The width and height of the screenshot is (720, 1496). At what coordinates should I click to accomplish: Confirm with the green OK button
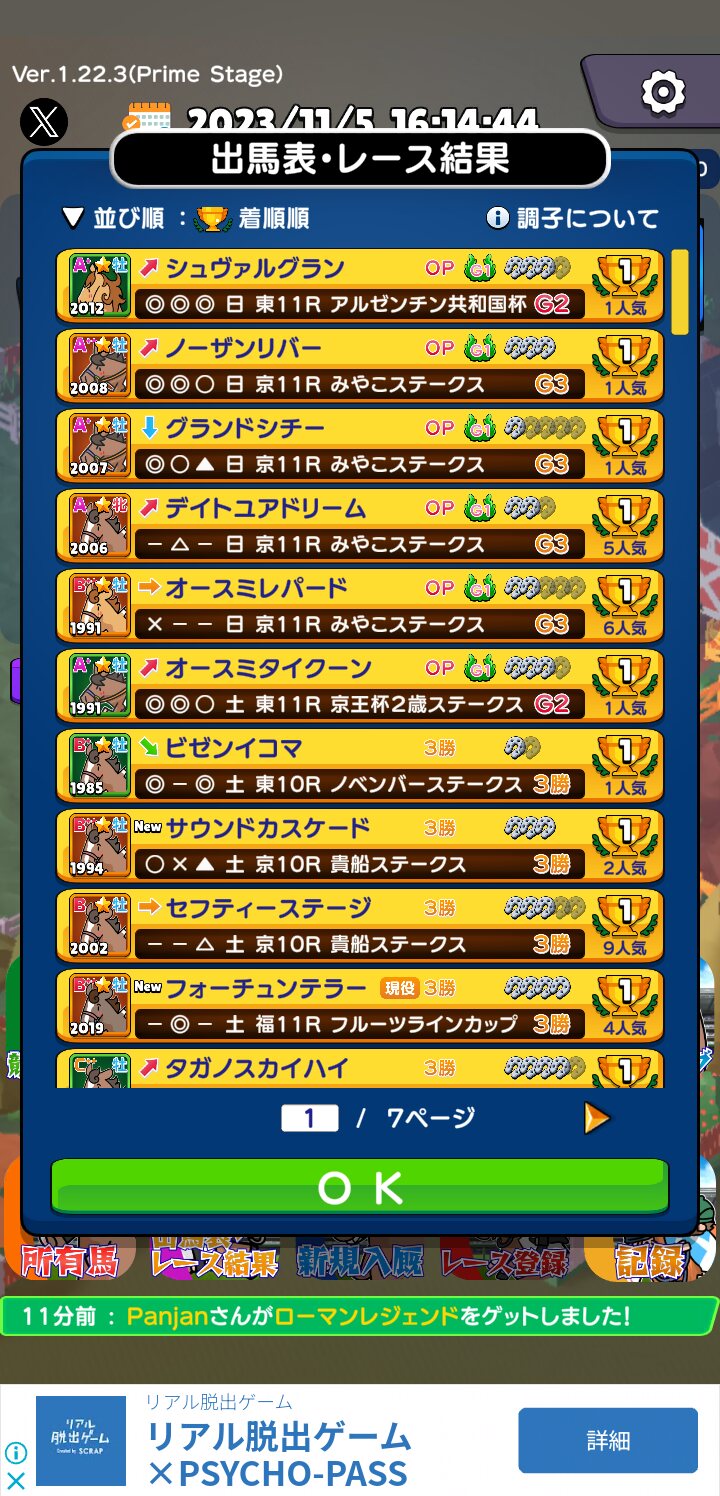coord(359,1187)
